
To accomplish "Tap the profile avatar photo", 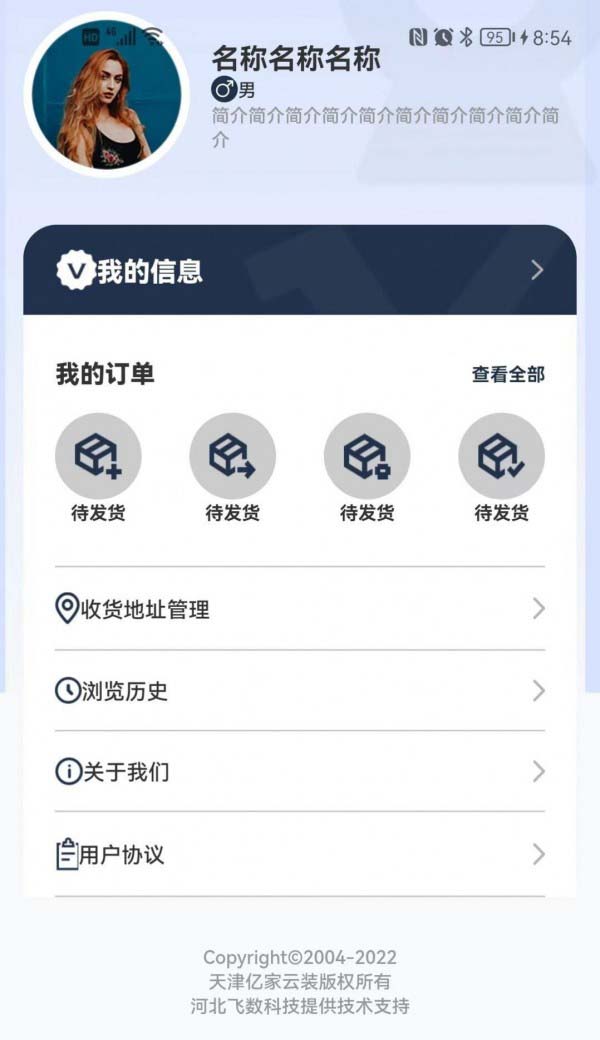I will pyautogui.click(x=107, y=95).
